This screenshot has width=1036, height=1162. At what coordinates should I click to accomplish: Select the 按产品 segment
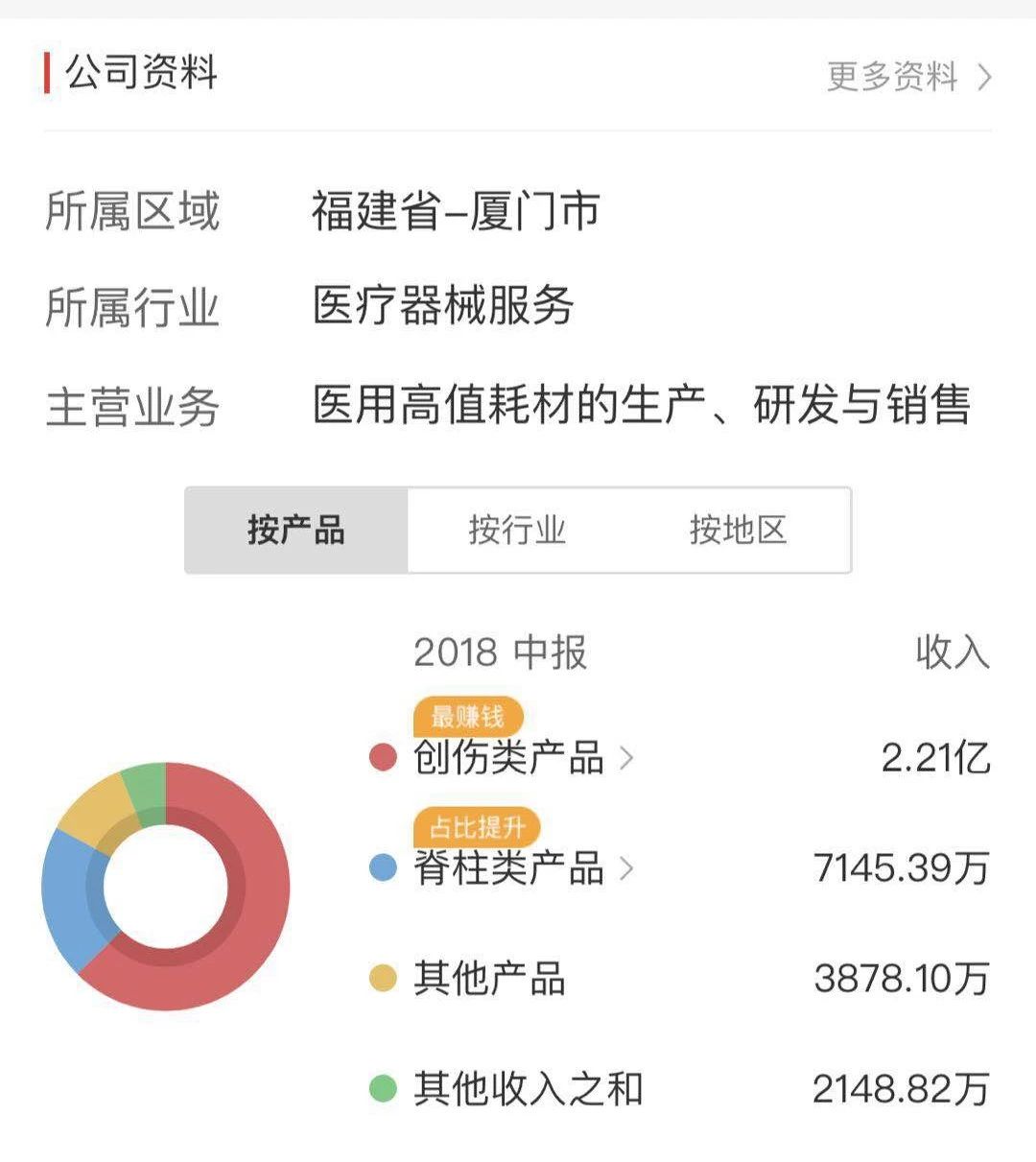pos(296,530)
